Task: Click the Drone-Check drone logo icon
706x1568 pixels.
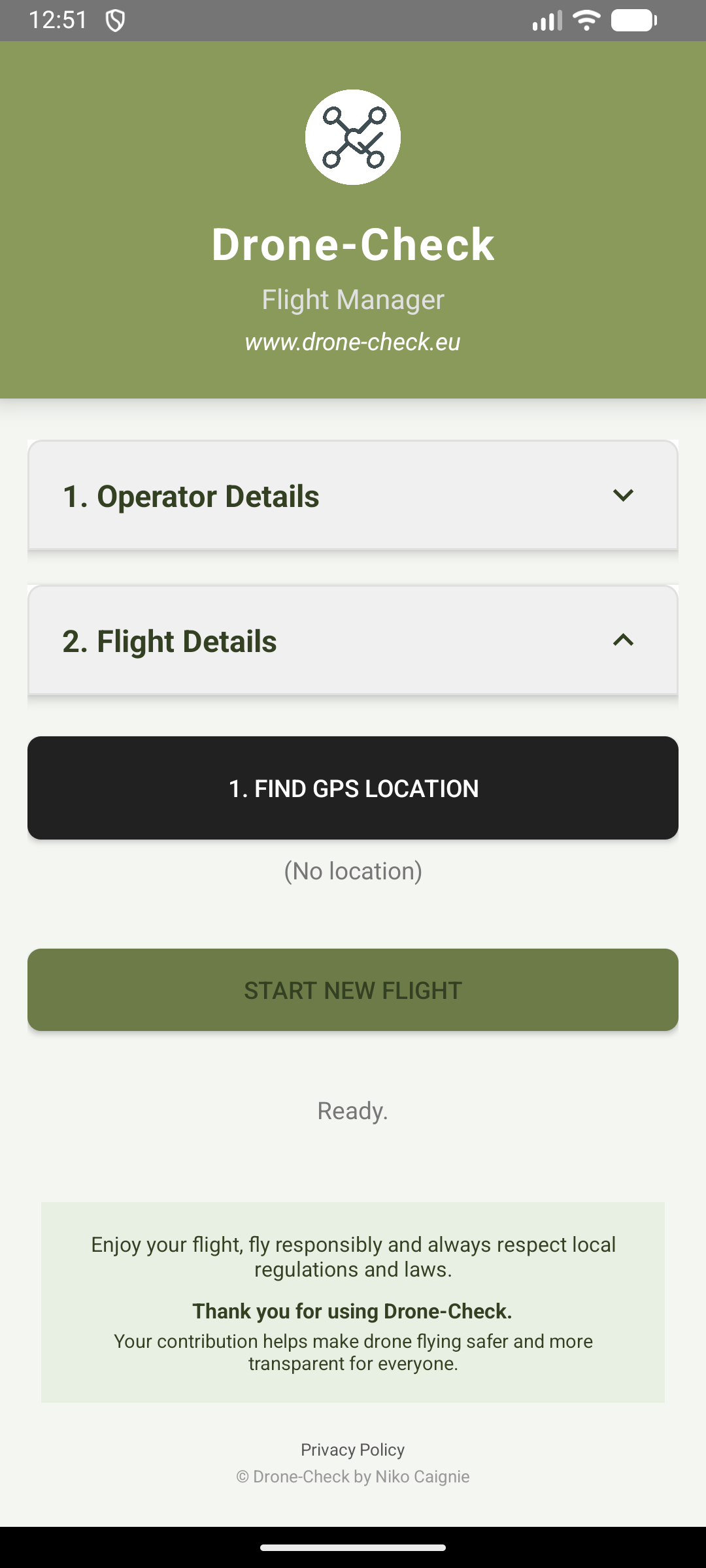Action: tap(353, 135)
